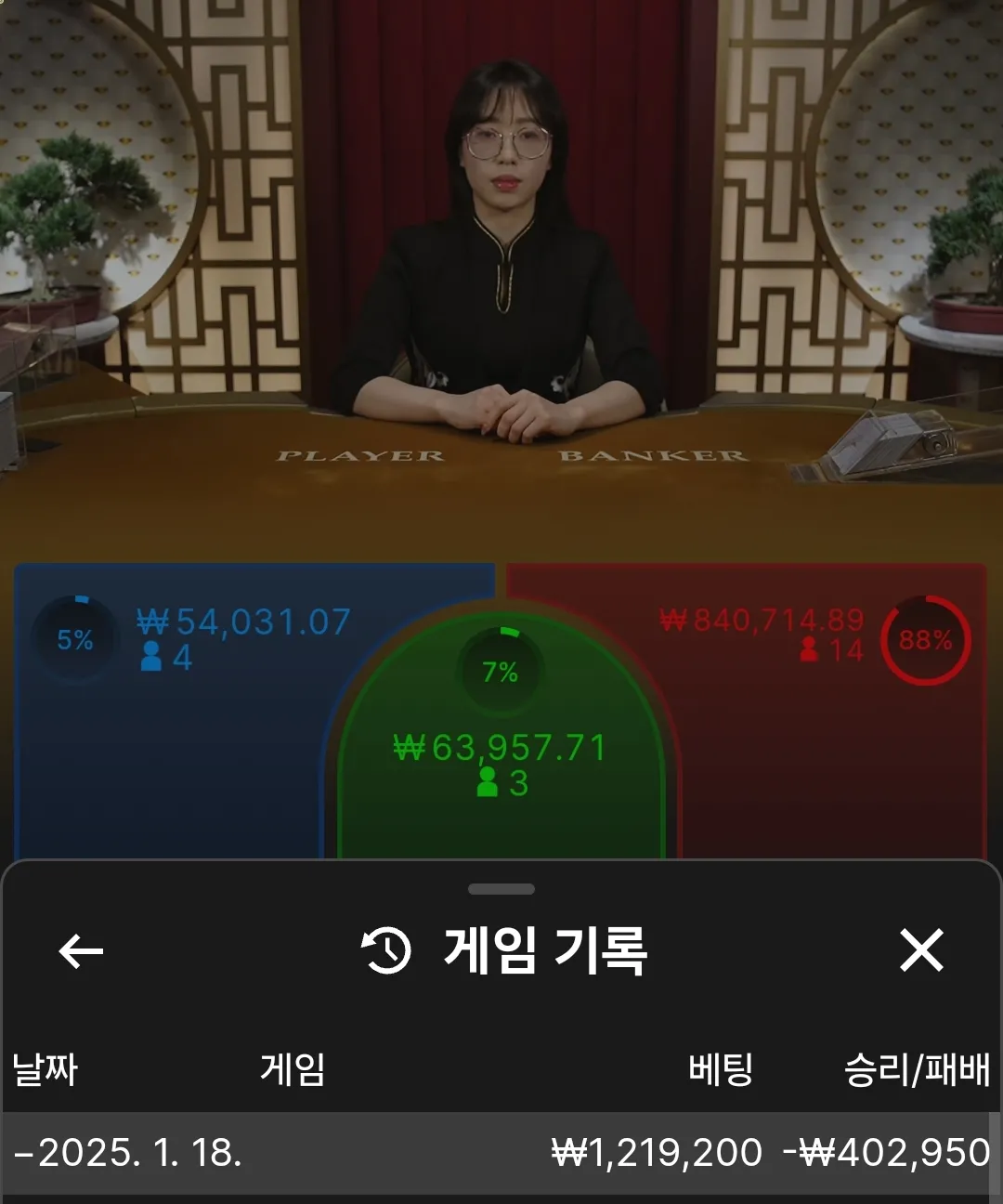Close the game history panel

(920, 950)
